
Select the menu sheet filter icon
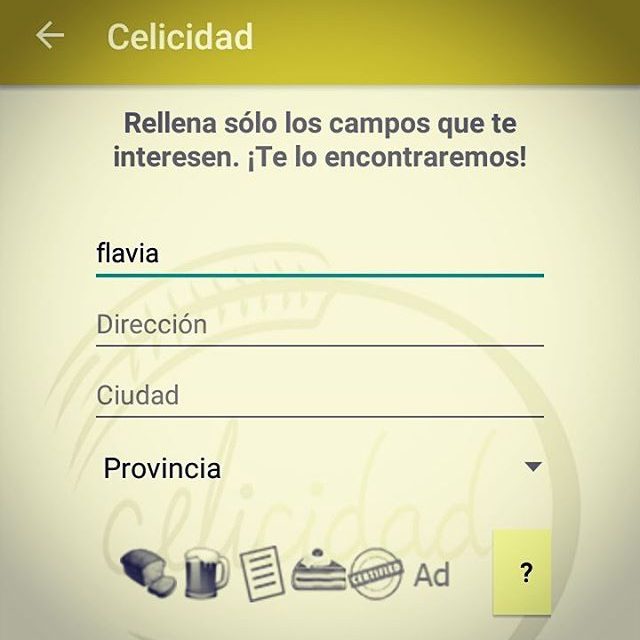click(x=260, y=574)
